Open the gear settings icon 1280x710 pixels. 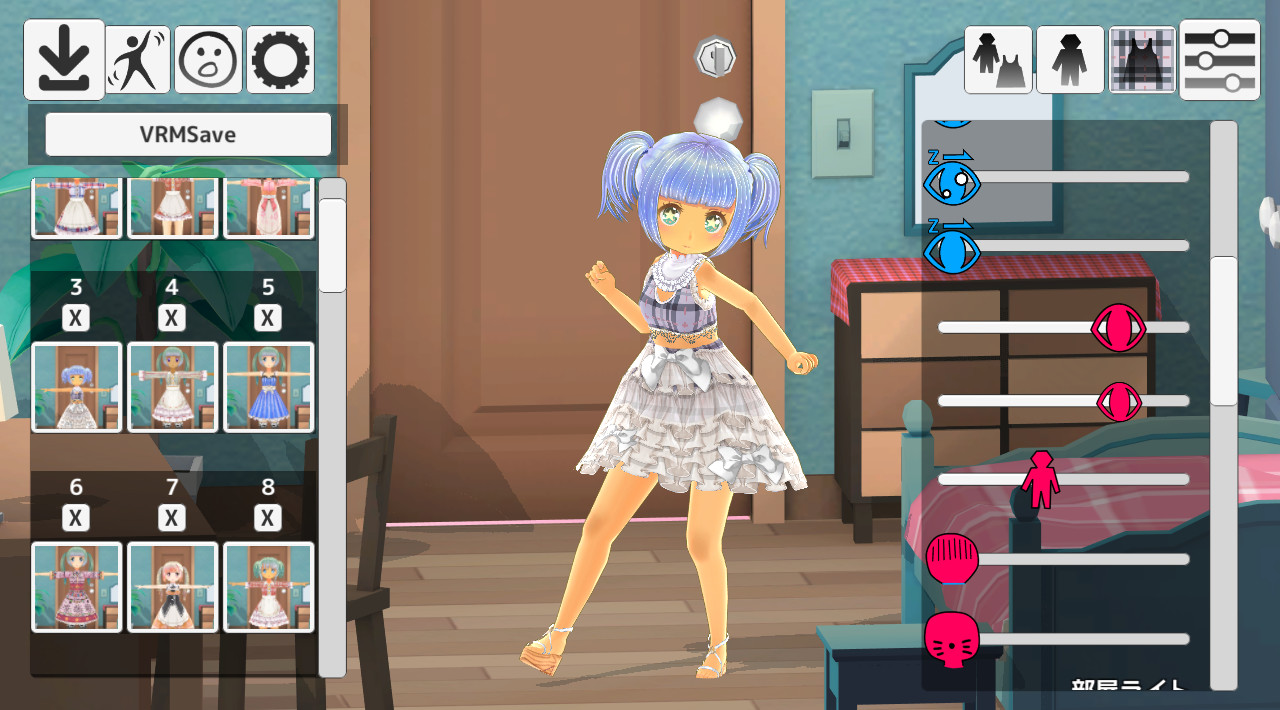coord(280,60)
